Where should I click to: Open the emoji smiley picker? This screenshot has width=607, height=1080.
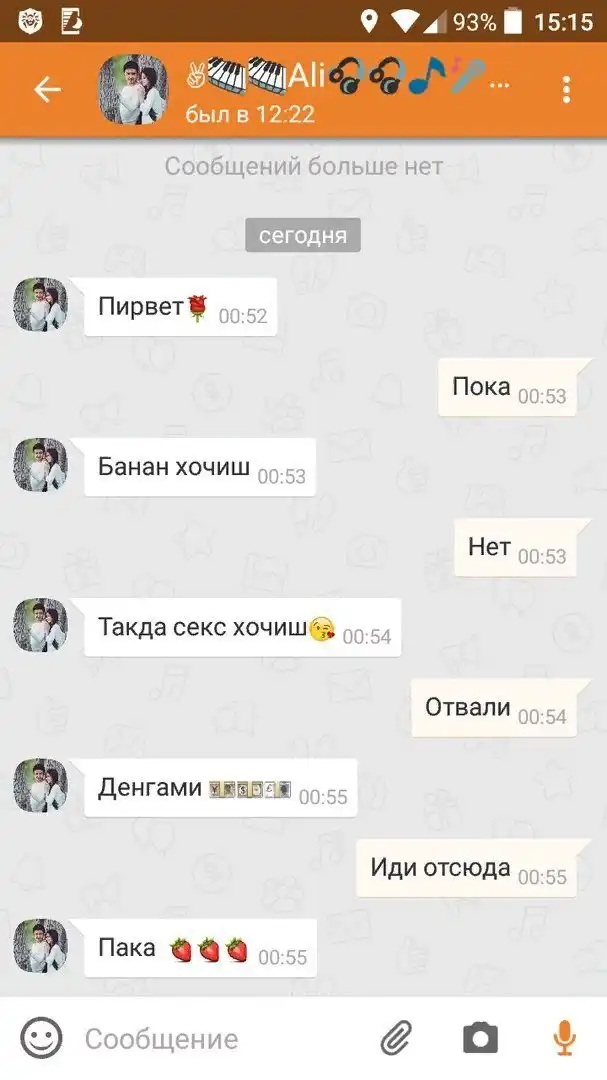tap(41, 1038)
